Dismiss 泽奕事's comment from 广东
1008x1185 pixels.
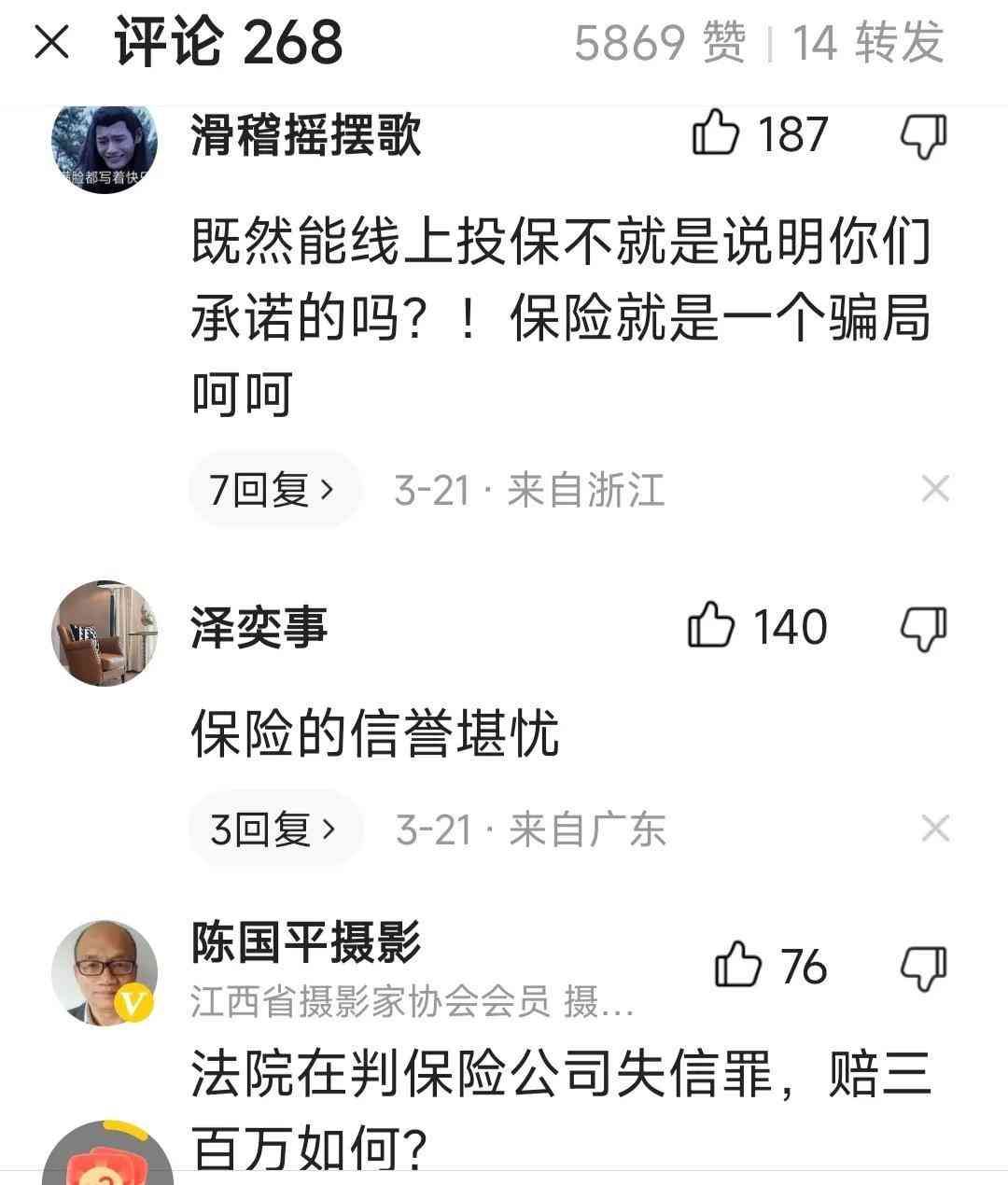[x=934, y=829]
